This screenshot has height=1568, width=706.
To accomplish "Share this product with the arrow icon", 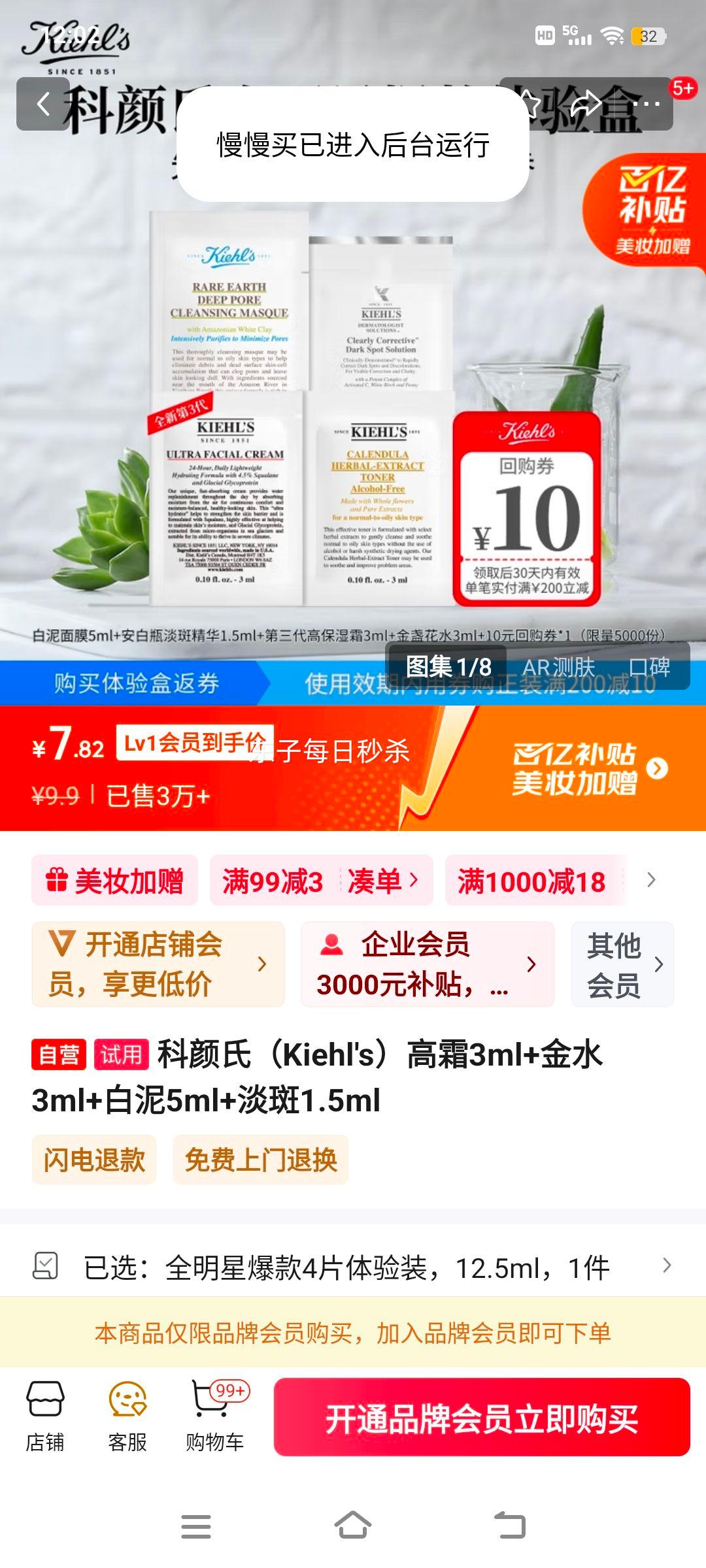I will [x=586, y=104].
